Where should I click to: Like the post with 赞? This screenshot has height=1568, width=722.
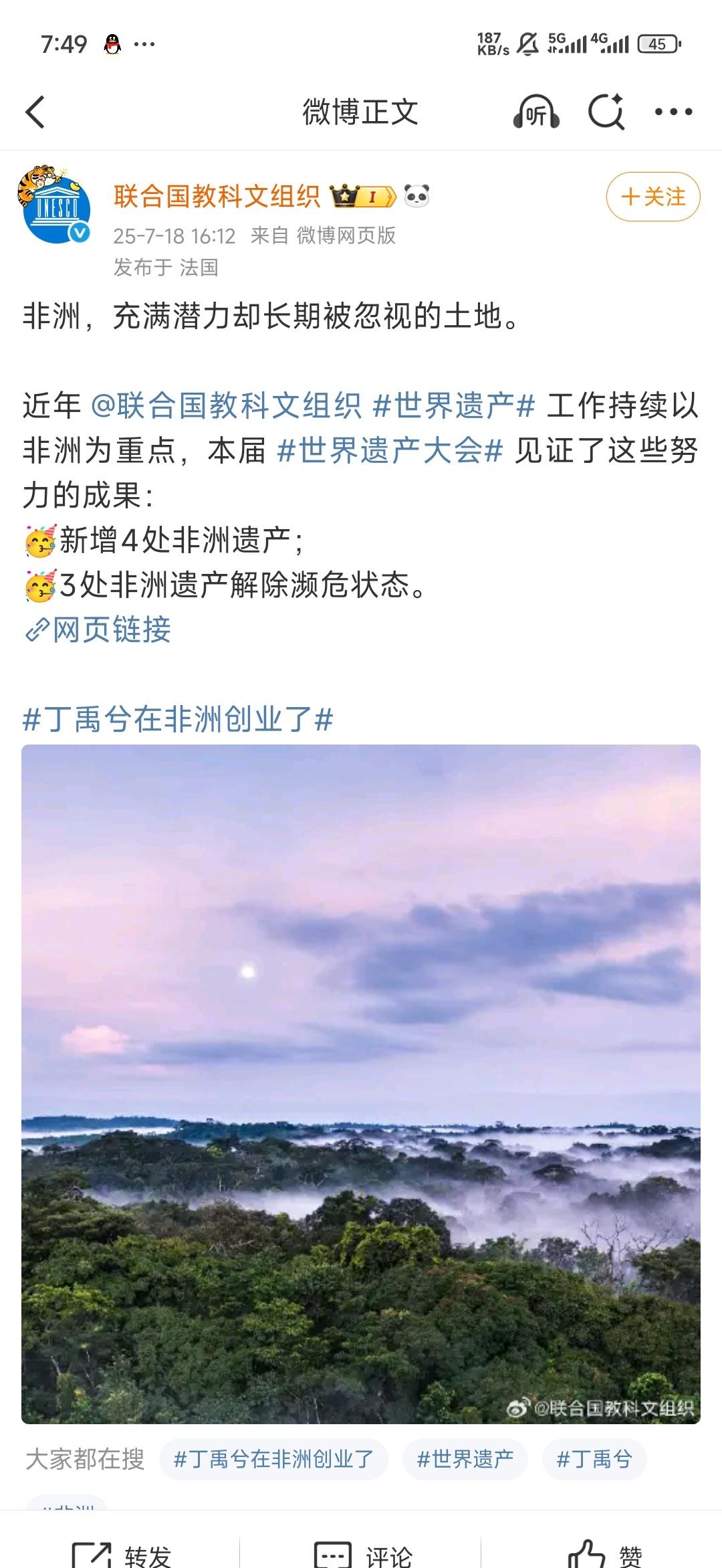[x=605, y=1552]
